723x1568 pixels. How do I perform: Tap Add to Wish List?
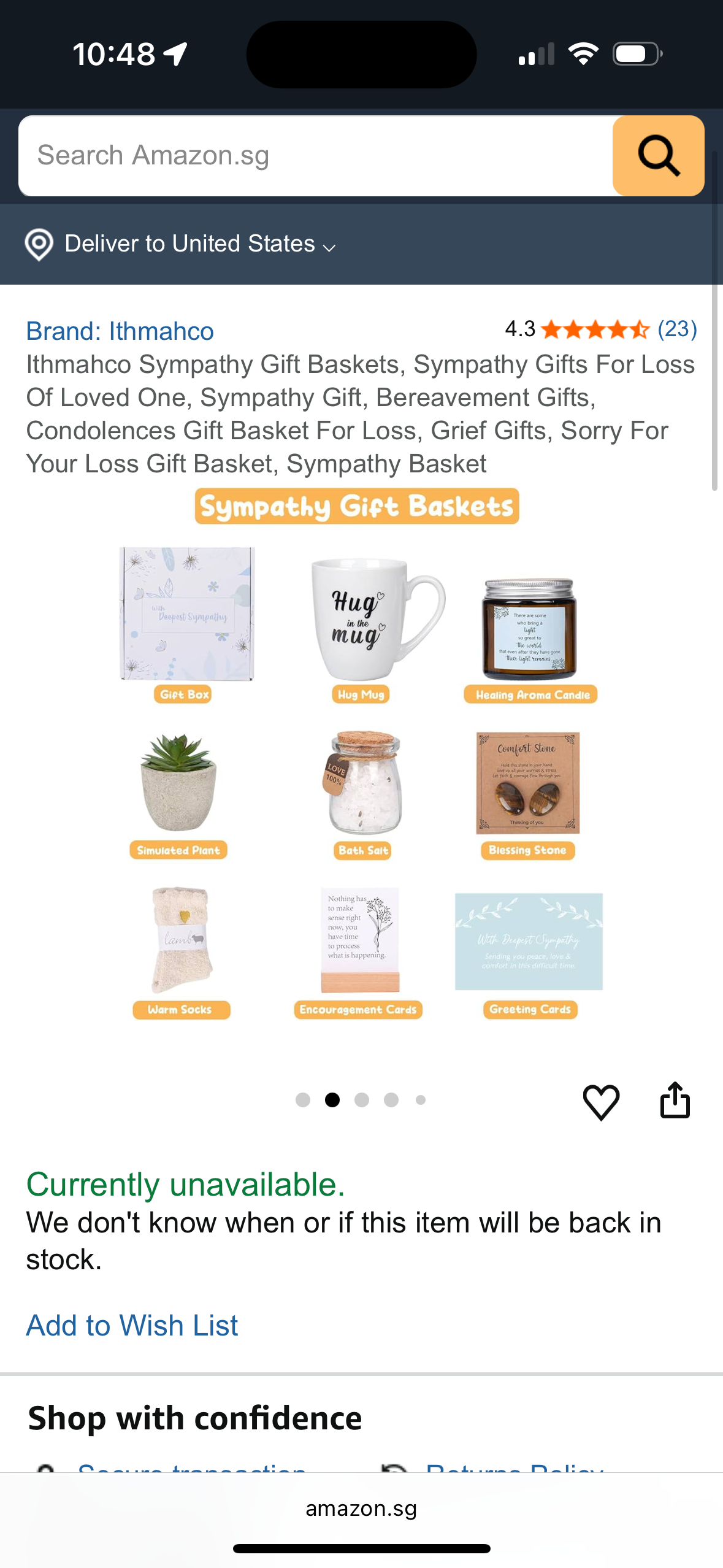point(132,1325)
